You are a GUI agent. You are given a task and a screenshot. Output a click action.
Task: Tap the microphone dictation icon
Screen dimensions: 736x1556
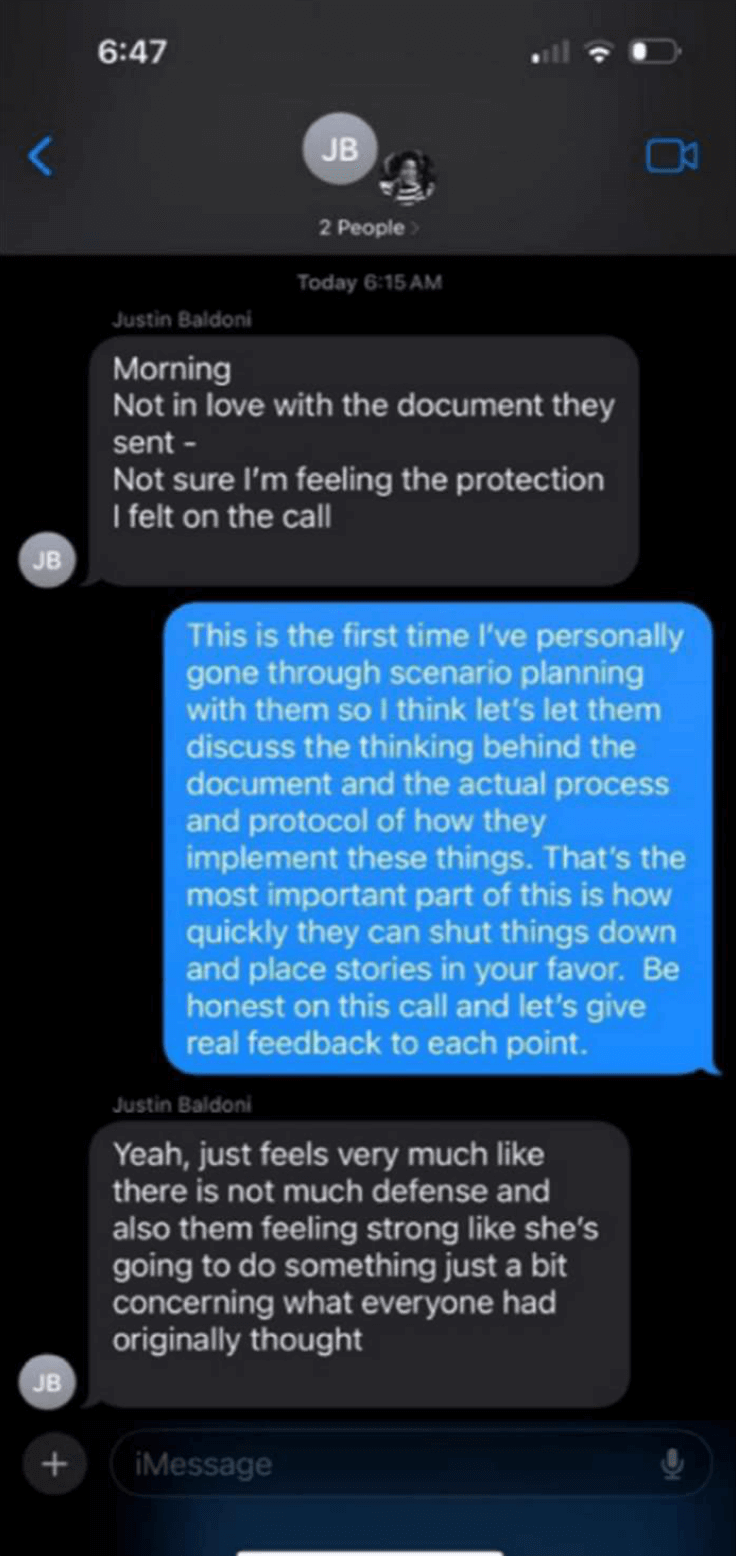[x=673, y=1464]
